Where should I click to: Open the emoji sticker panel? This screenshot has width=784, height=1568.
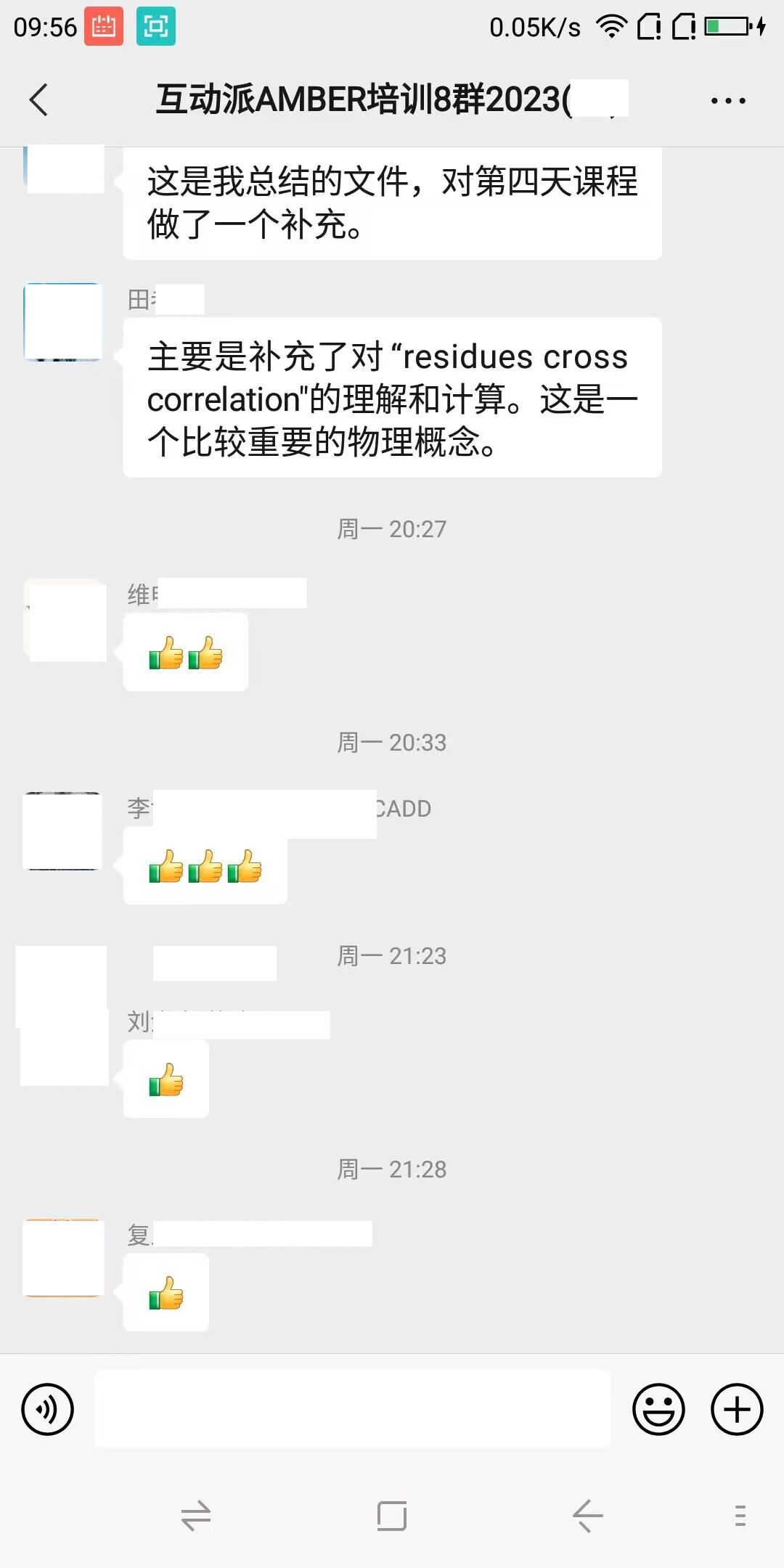[658, 1409]
